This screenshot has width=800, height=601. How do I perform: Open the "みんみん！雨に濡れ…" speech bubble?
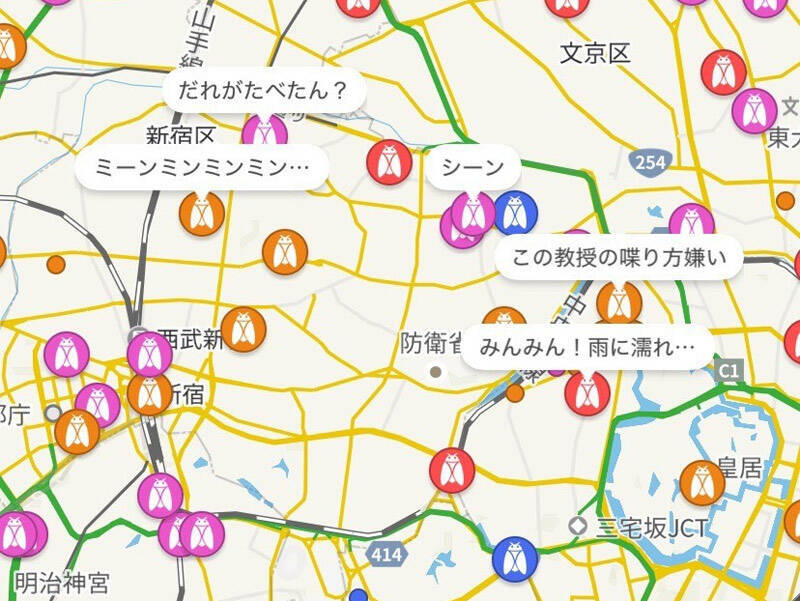[x=587, y=347]
